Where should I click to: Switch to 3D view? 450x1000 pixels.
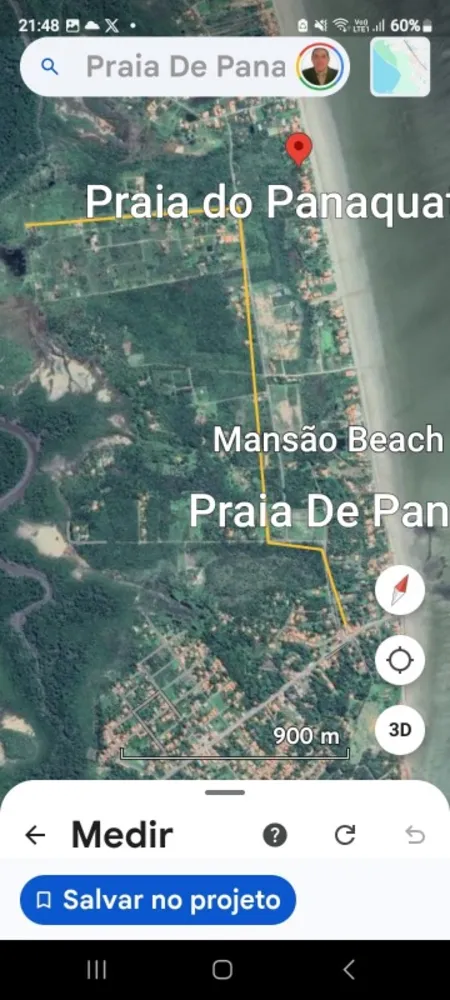400,730
